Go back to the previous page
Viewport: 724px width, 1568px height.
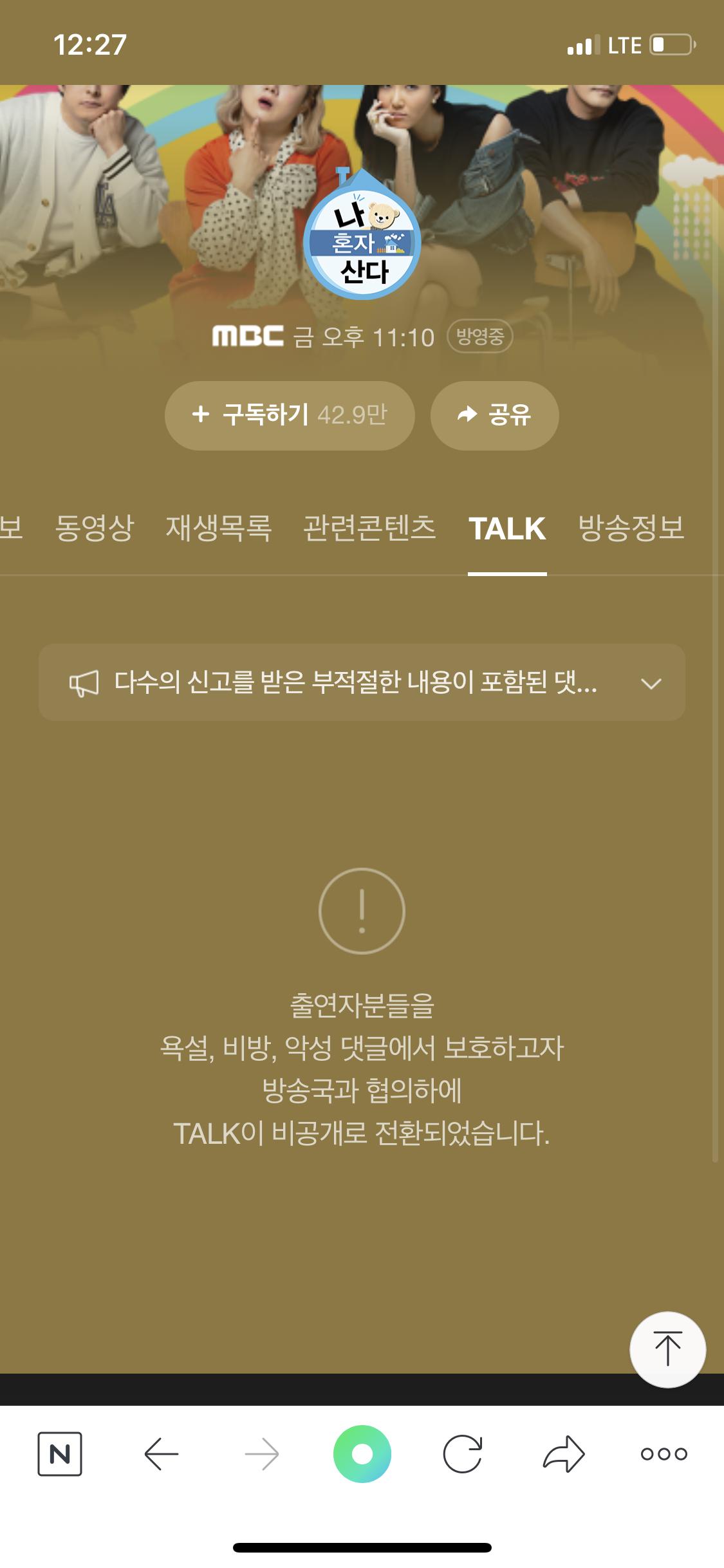click(161, 1454)
